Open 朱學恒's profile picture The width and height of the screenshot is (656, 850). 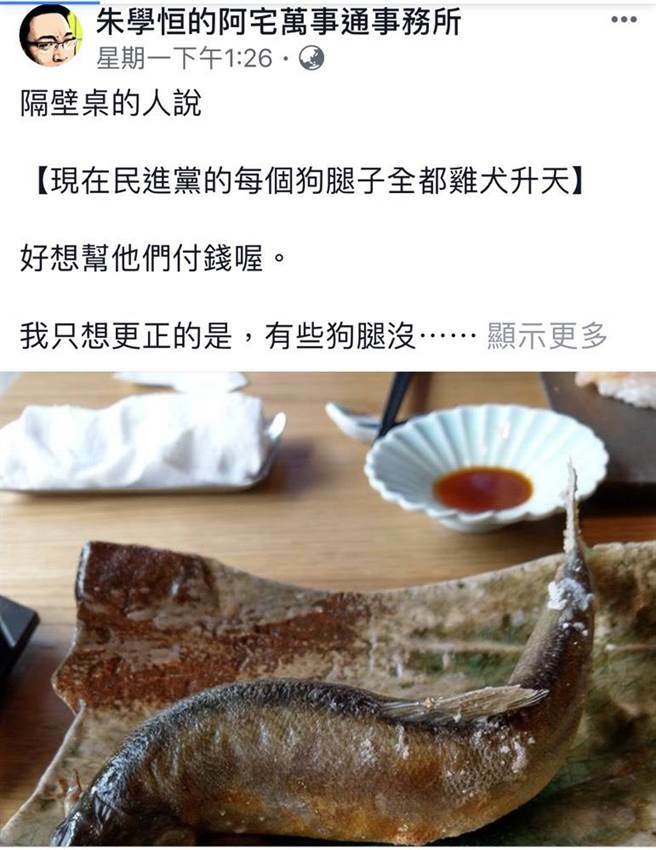(50, 35)
